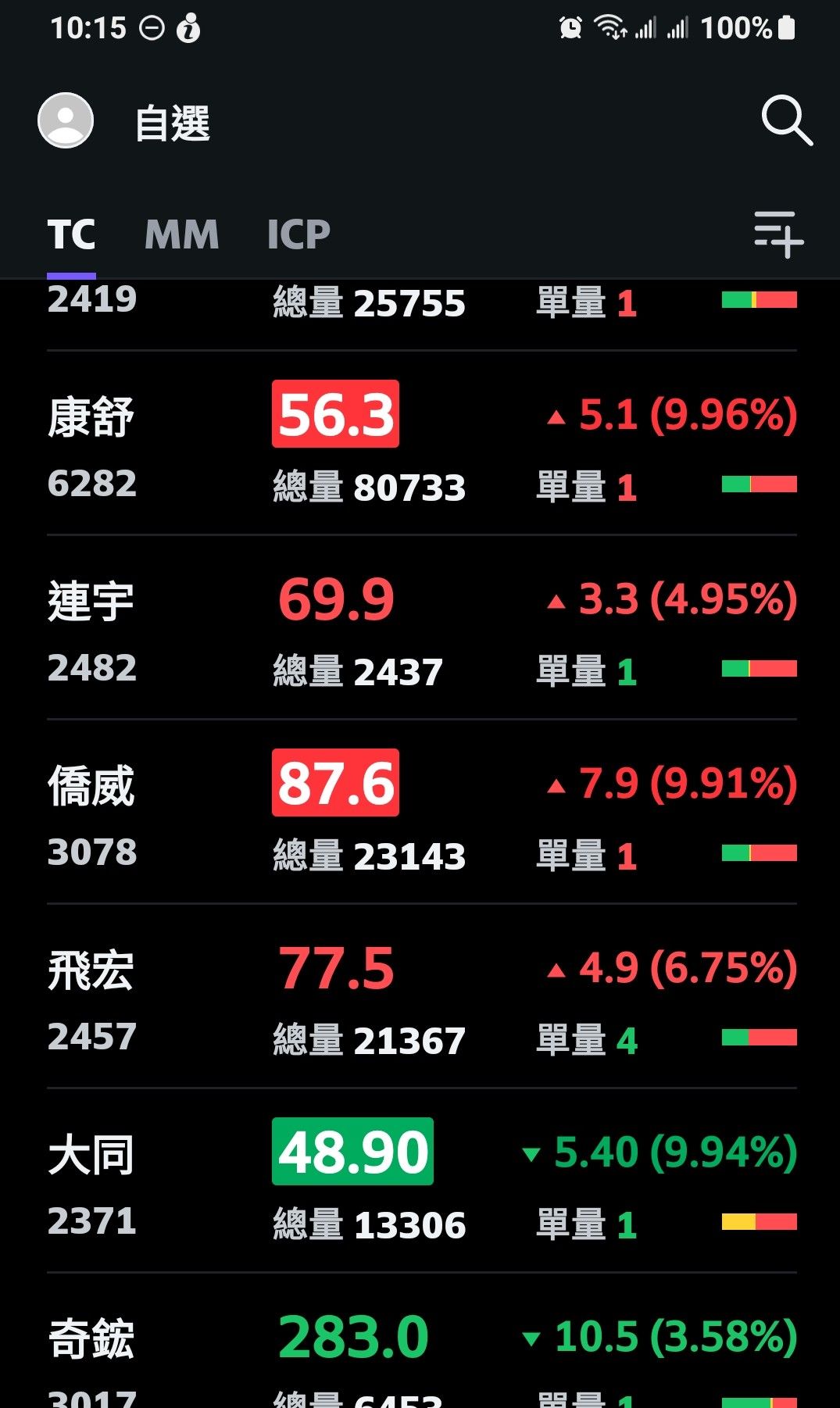
Task: Tap the up arrow beside 僑威 price change
Action: [x=556, y=785]
